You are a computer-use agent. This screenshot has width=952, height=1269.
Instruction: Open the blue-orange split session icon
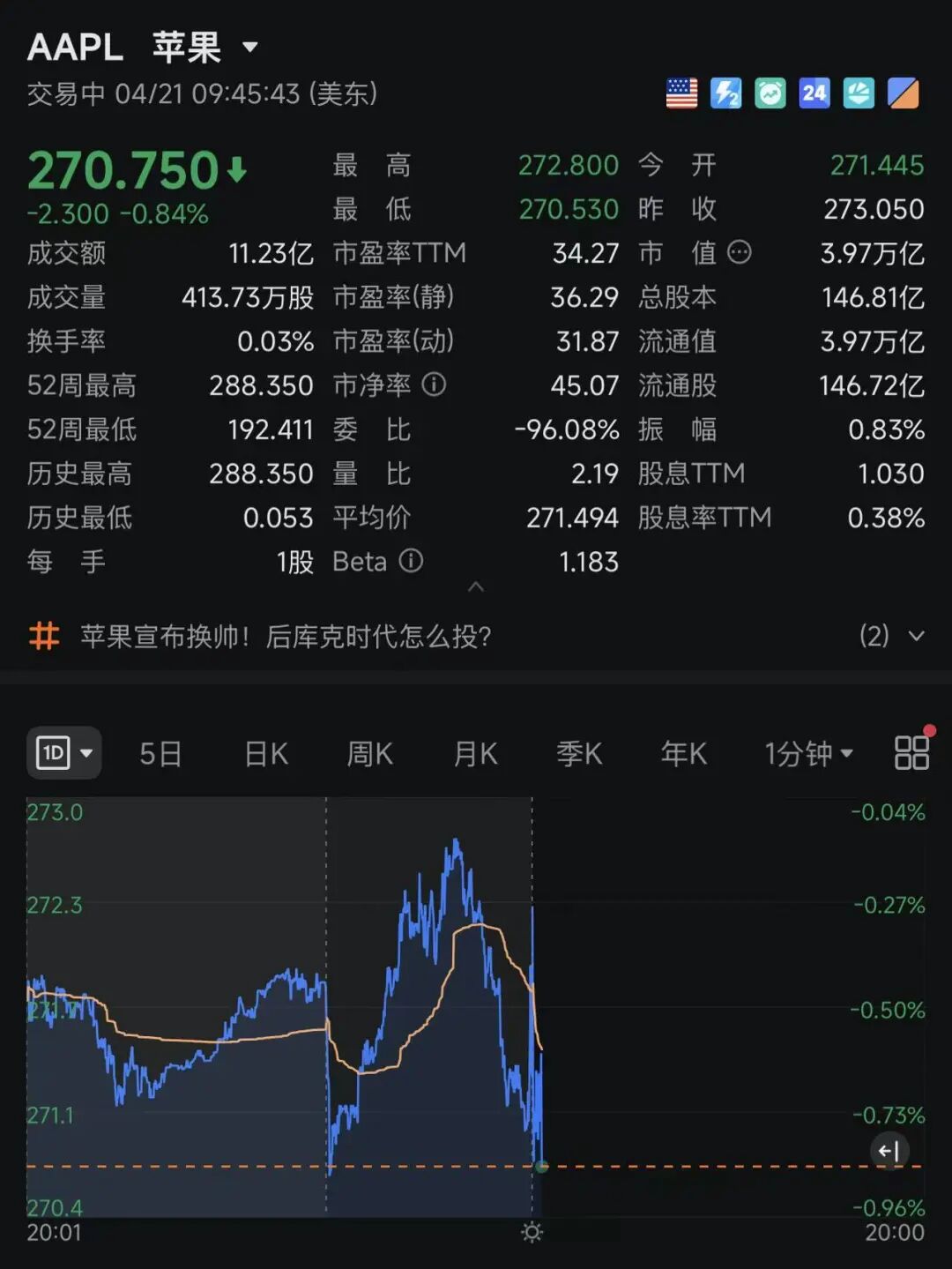tap(904, 93)
